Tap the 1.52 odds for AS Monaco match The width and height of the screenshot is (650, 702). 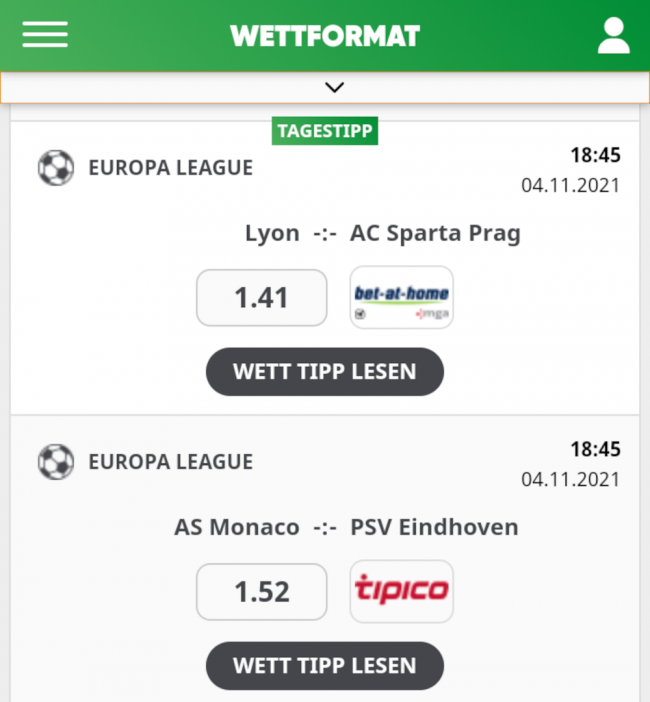[261, 592]
